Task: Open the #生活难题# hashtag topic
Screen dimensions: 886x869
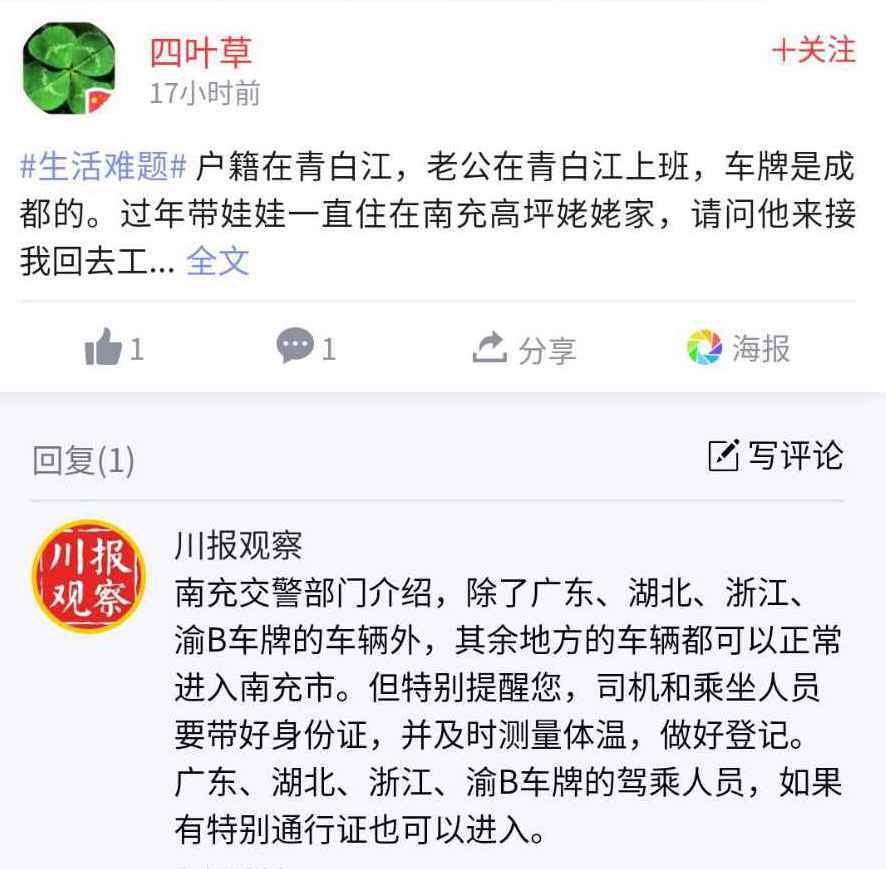Action: [104, 165]
